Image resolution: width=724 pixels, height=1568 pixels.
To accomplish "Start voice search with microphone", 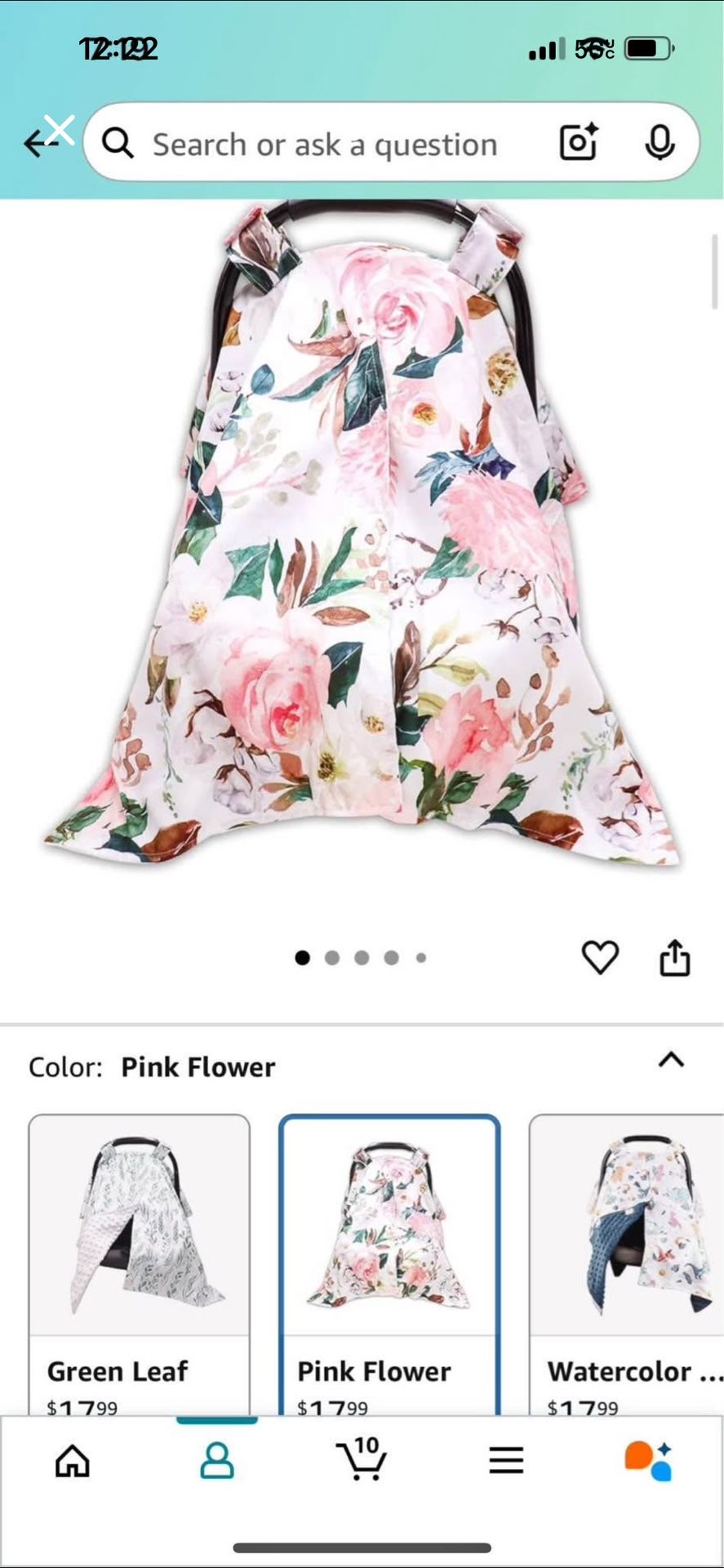I will click(660, 143).
